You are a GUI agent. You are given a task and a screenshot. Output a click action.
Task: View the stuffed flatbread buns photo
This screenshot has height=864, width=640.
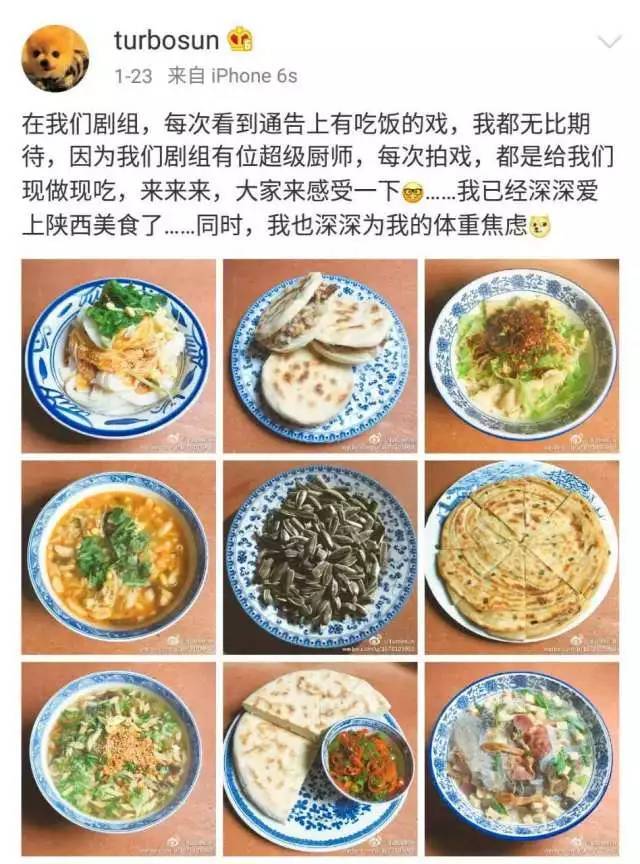click(x=320, y=355)
